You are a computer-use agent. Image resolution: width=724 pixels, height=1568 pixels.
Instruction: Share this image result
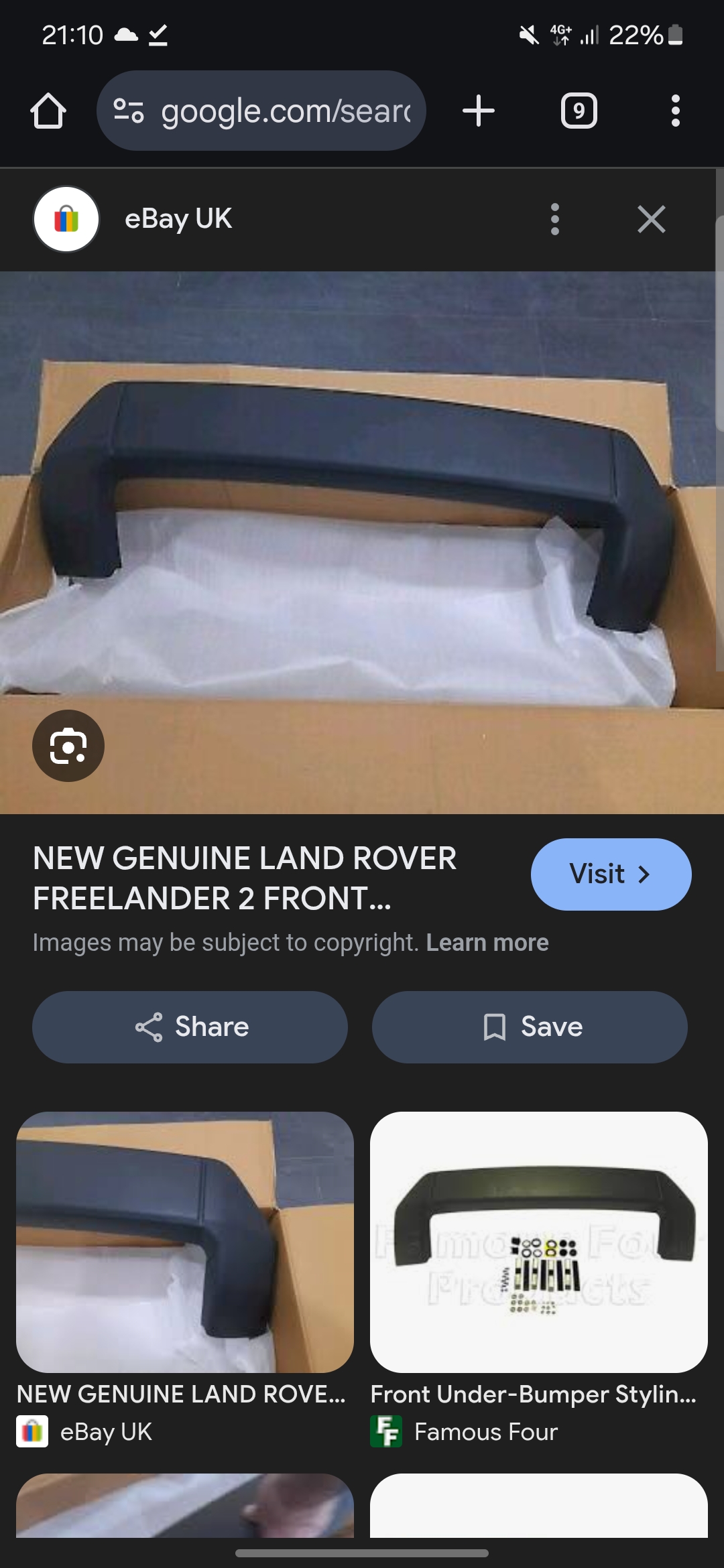190,1027
